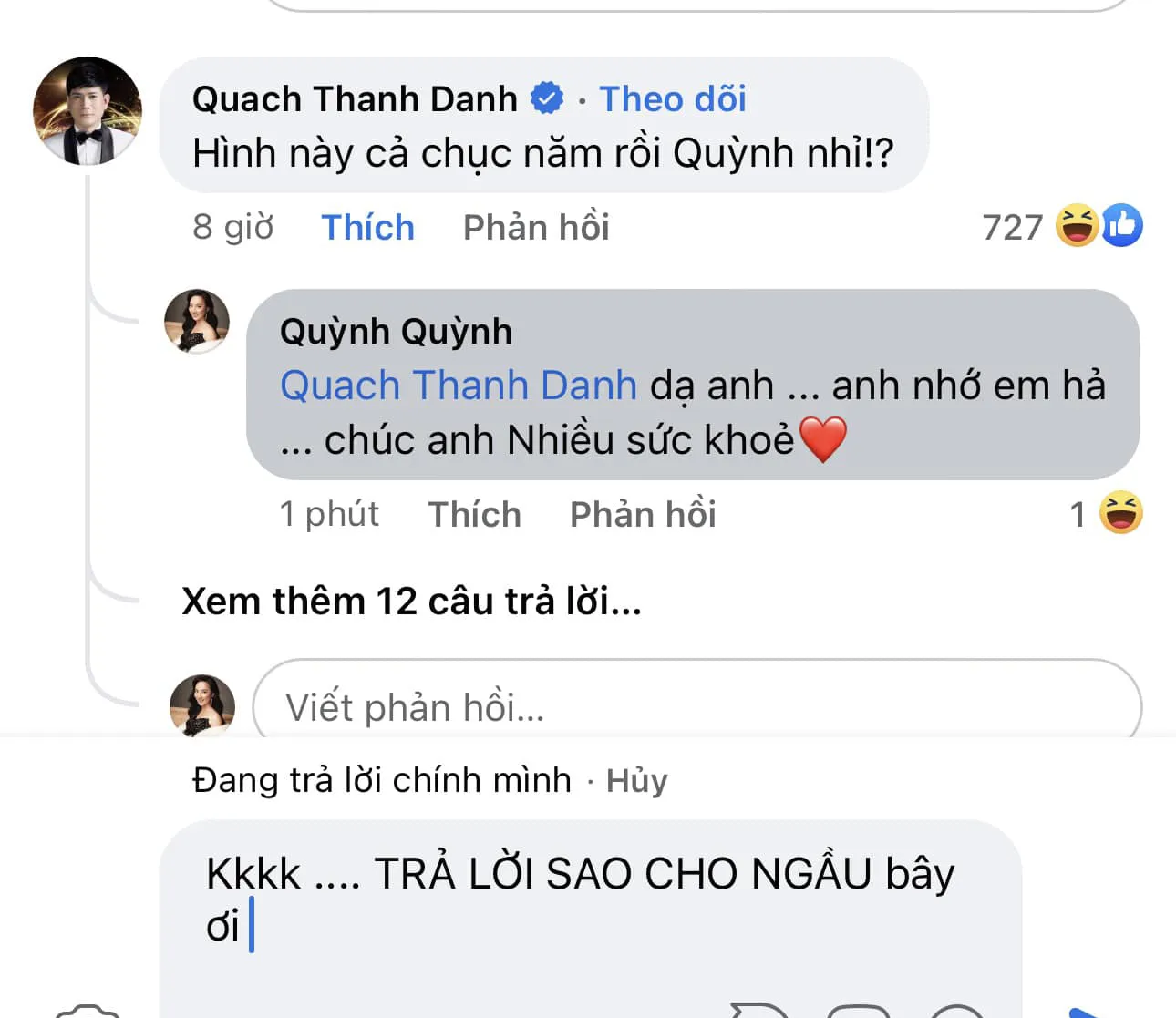Follow Quach Thanh Danh via Theo dõi
Image resolution: width=1176 pixels, height=1018 pixels.
pyautogui.click(x=672, y=98)
